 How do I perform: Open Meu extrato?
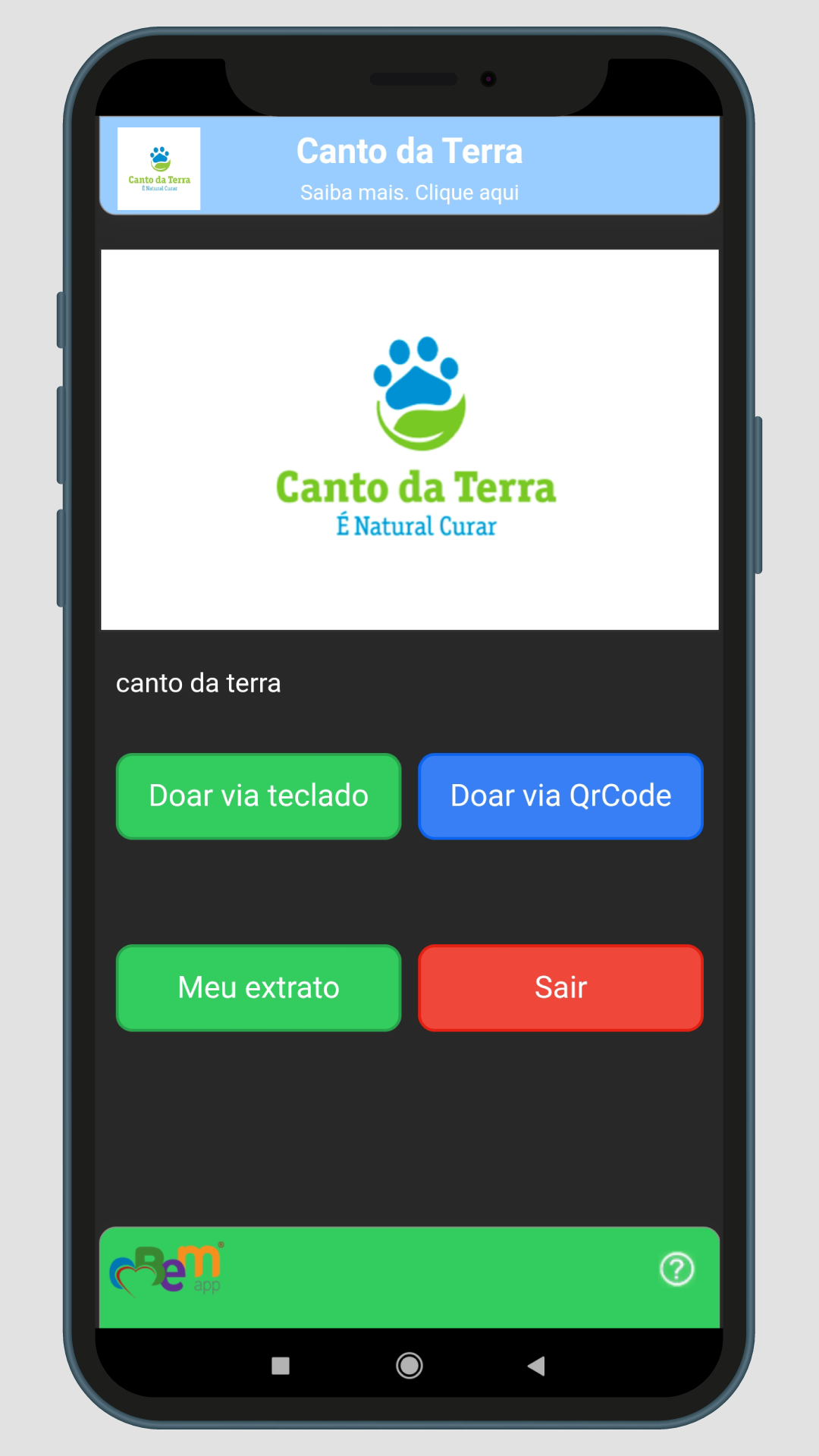[259, 987]
